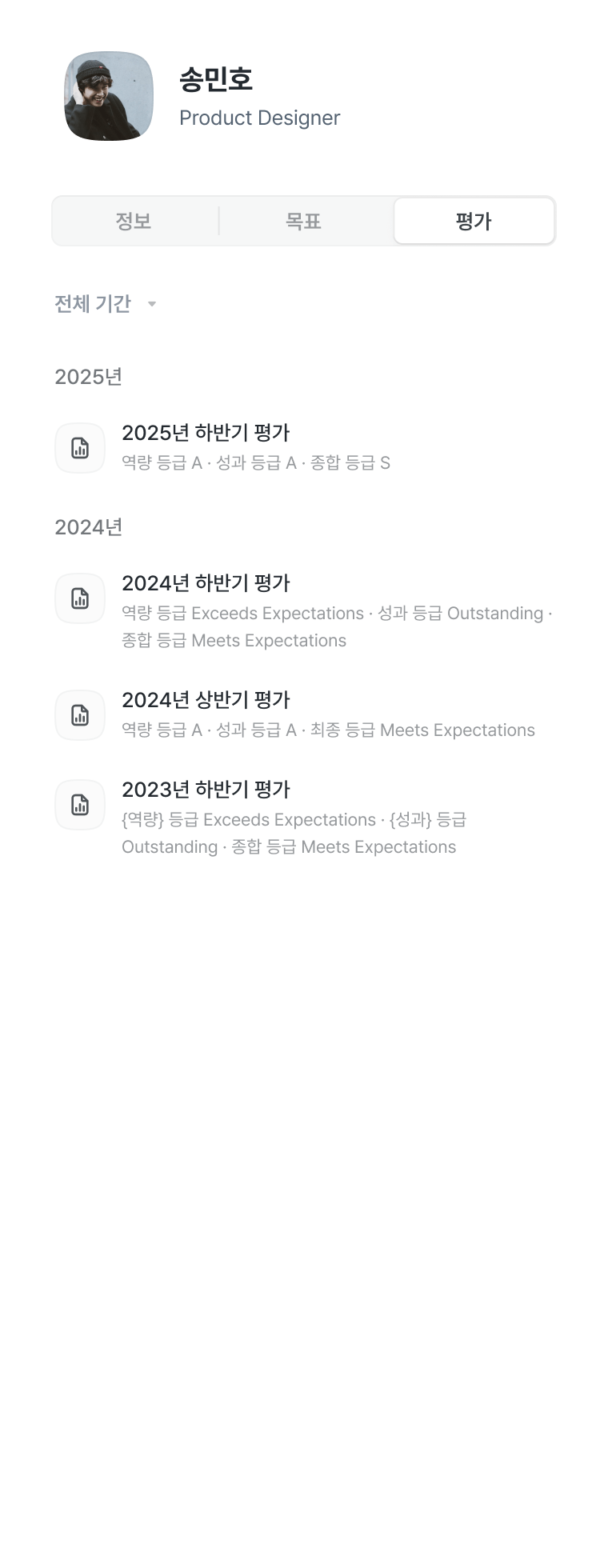Expand the 전체 기간 period filter
The height and width of the screenshot is (1568, 608).
(105, 304)
